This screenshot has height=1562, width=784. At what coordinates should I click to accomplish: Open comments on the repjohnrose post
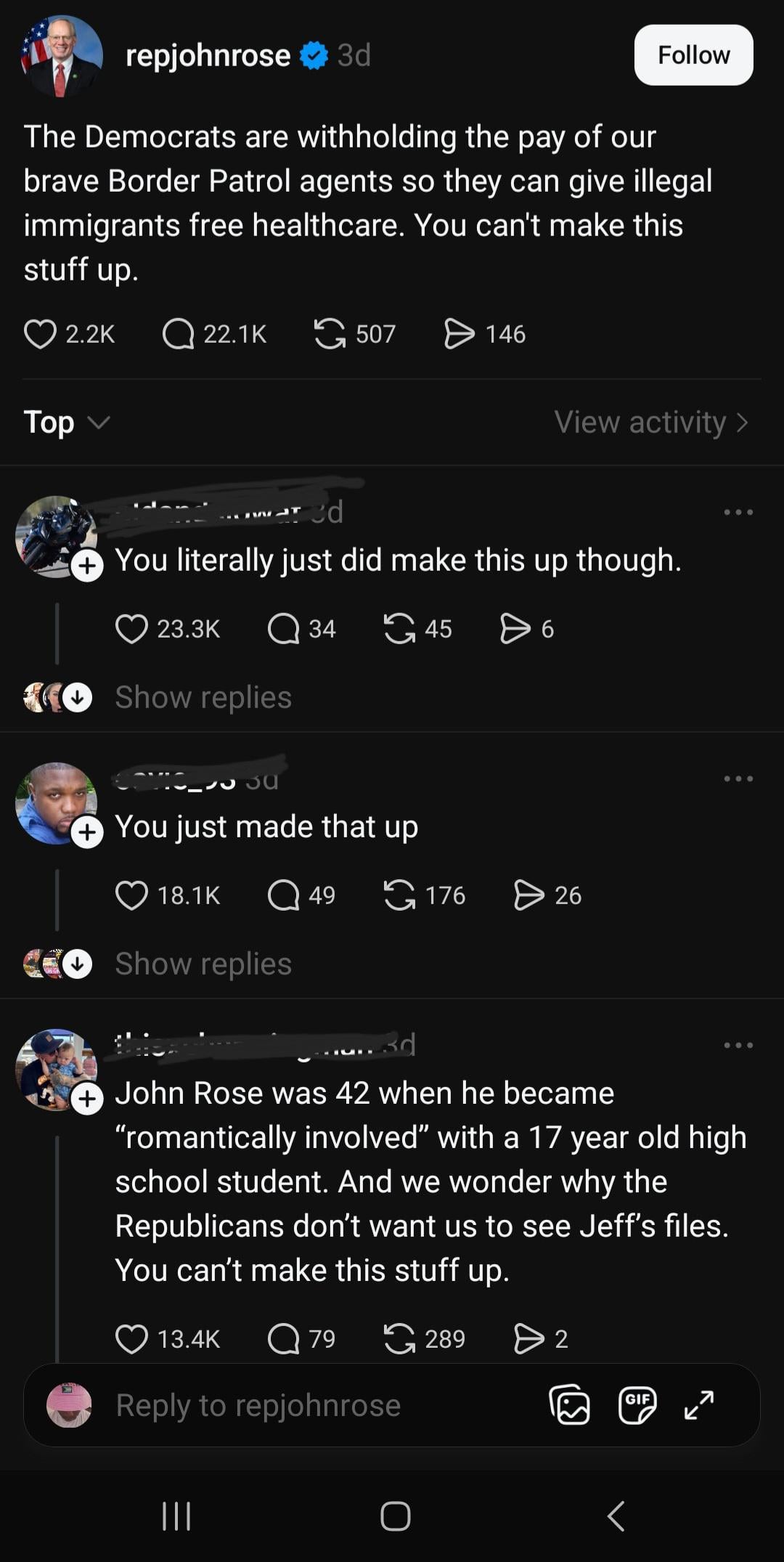pyautogui.click(x=179, y=334)
